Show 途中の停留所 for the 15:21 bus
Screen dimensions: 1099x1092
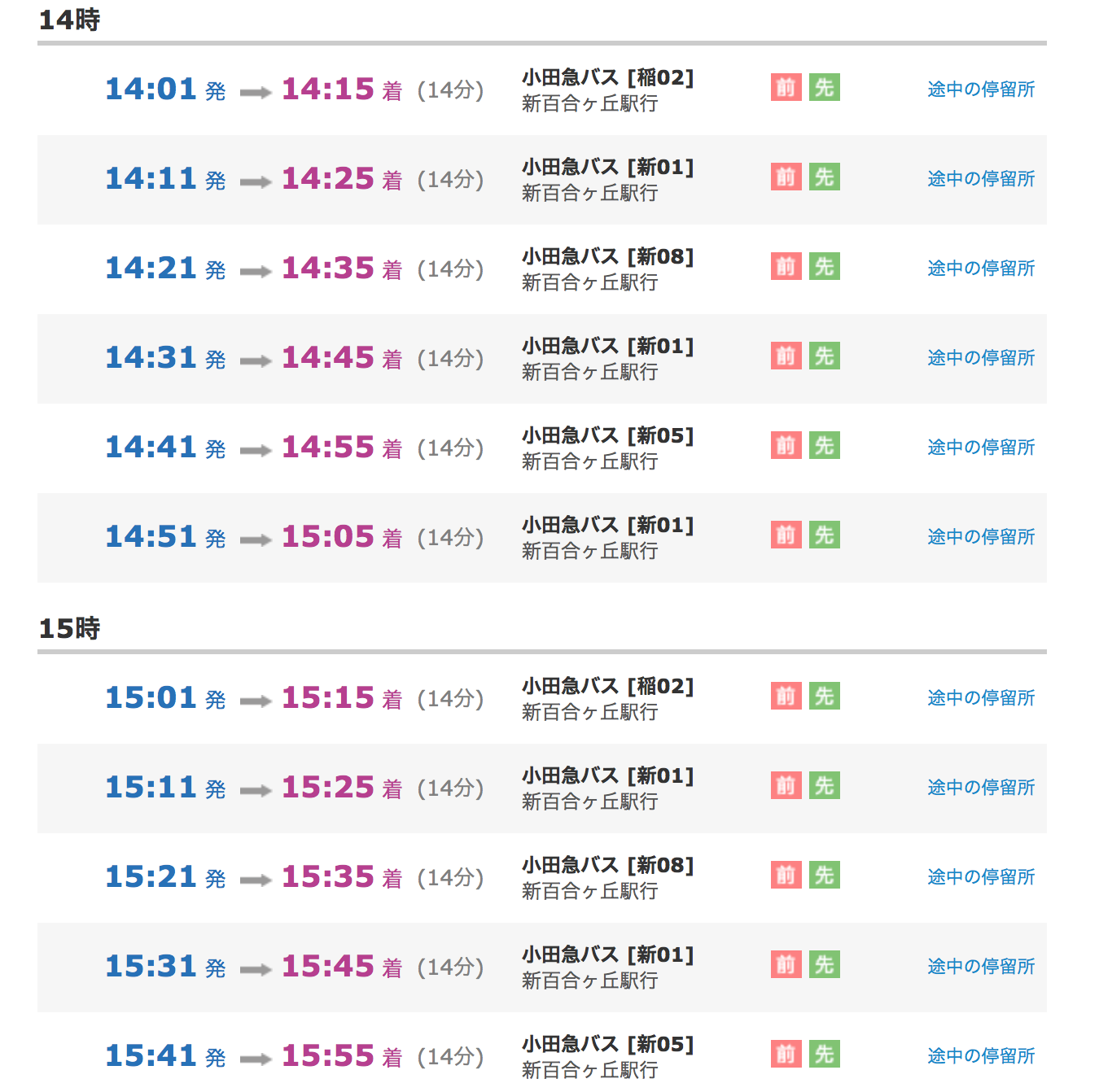(981, 877)
